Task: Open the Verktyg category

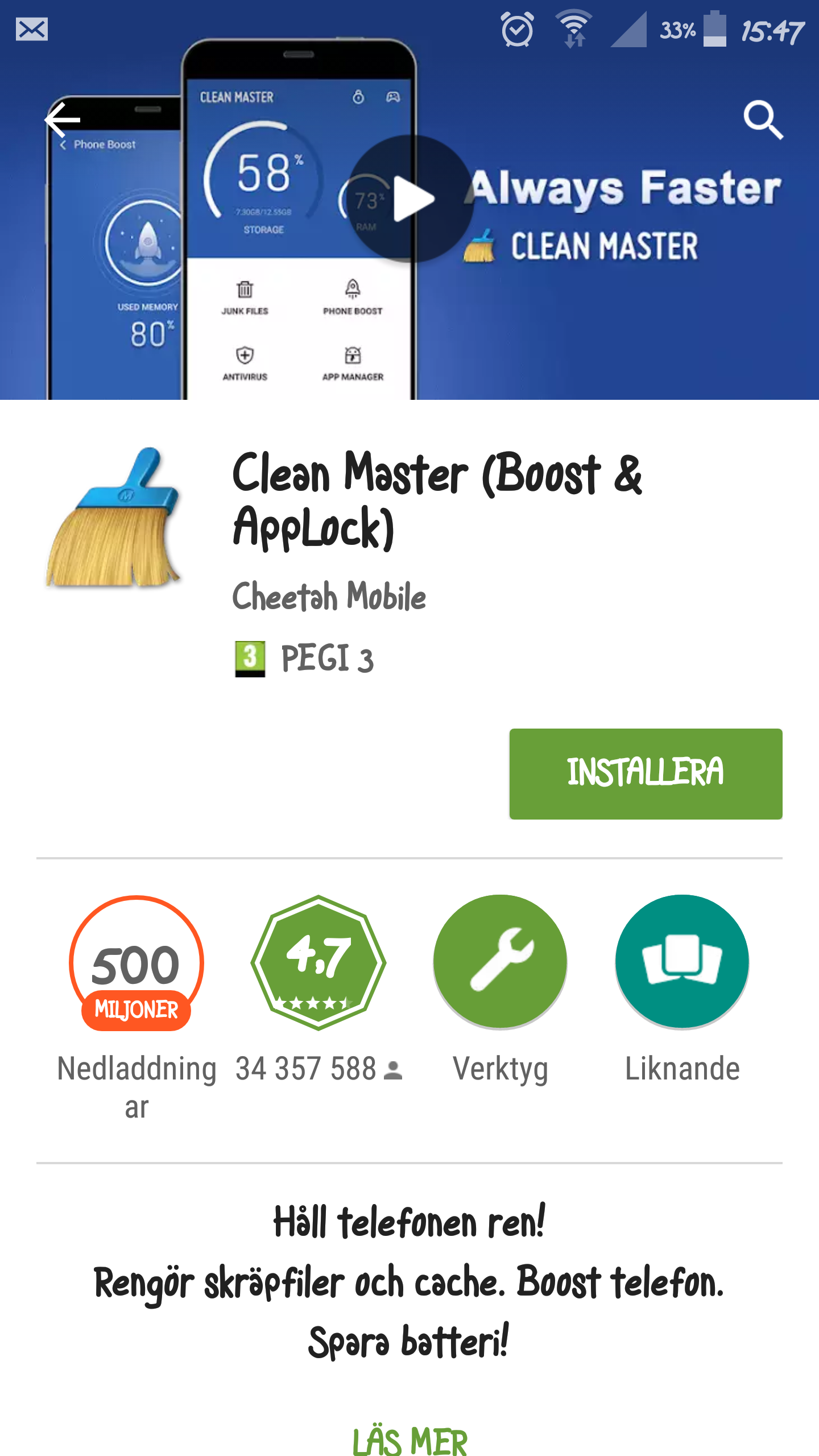Action: tap(500, 962)
